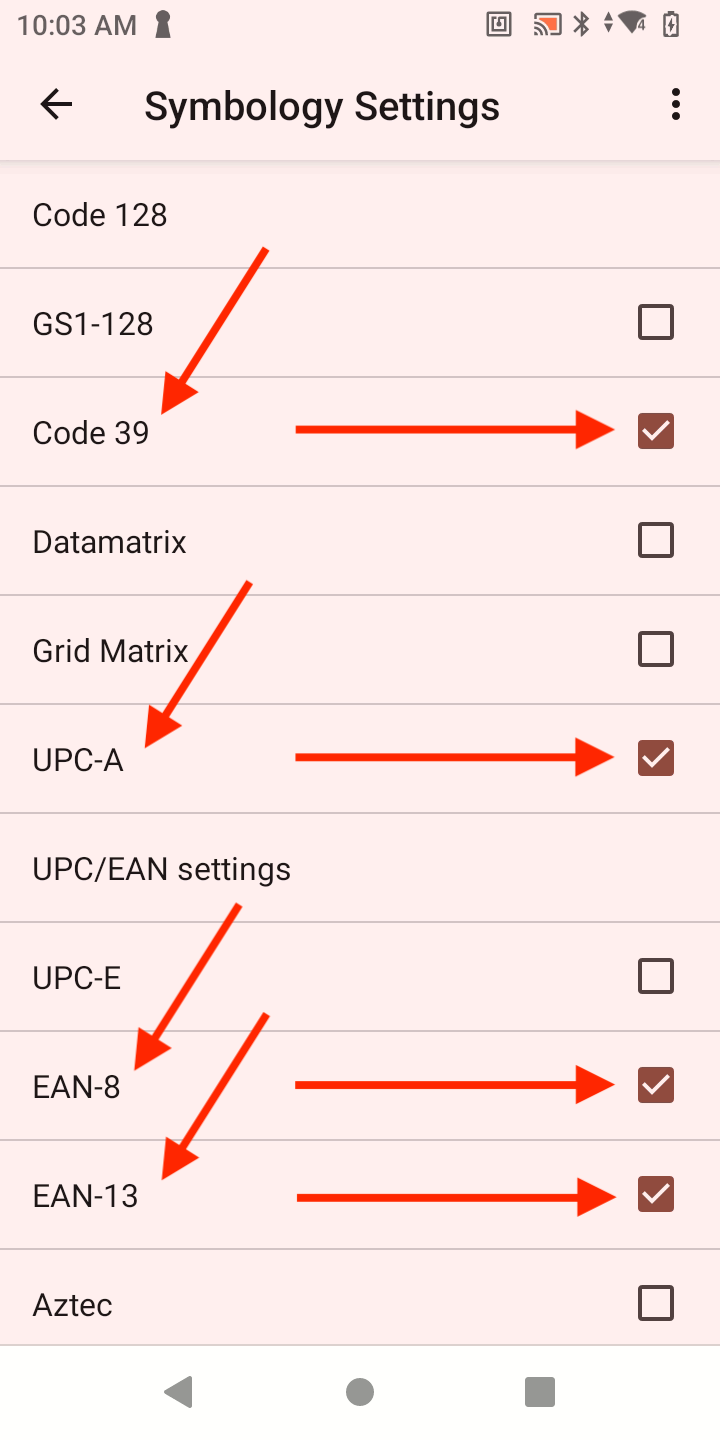Open recent apps from navigation bar
720x1440 pixels.
tap(540, 1392)
